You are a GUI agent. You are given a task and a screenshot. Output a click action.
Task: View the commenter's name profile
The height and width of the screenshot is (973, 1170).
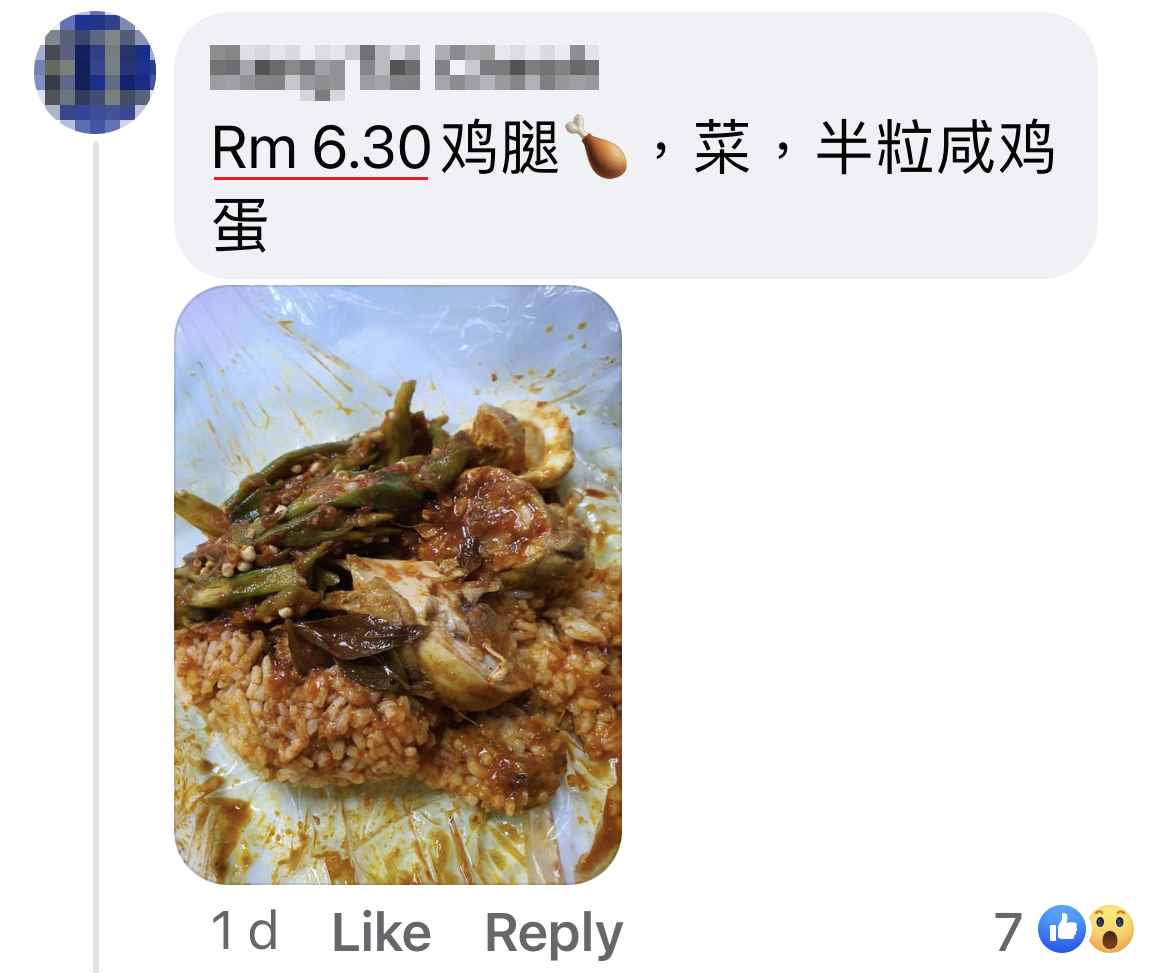[x=405, y=72]
